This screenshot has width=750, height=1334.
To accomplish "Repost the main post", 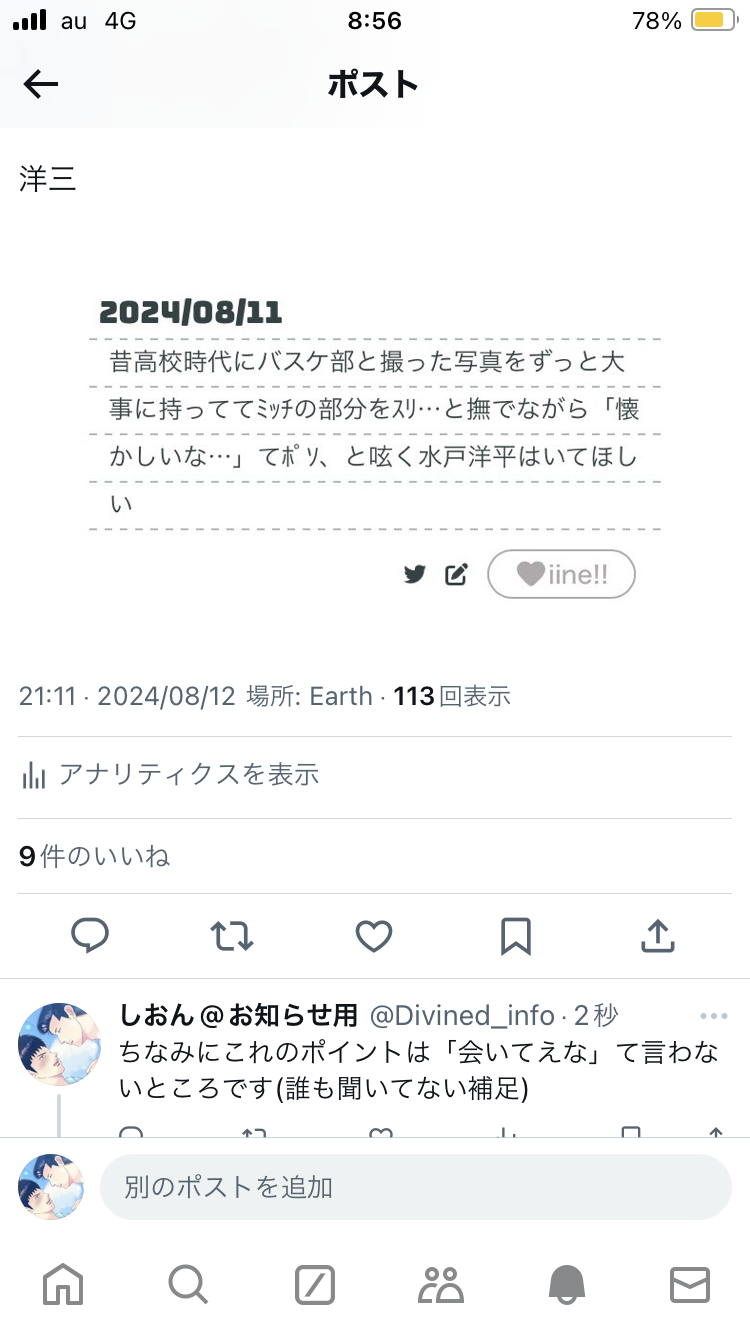I will coord(232,936).
